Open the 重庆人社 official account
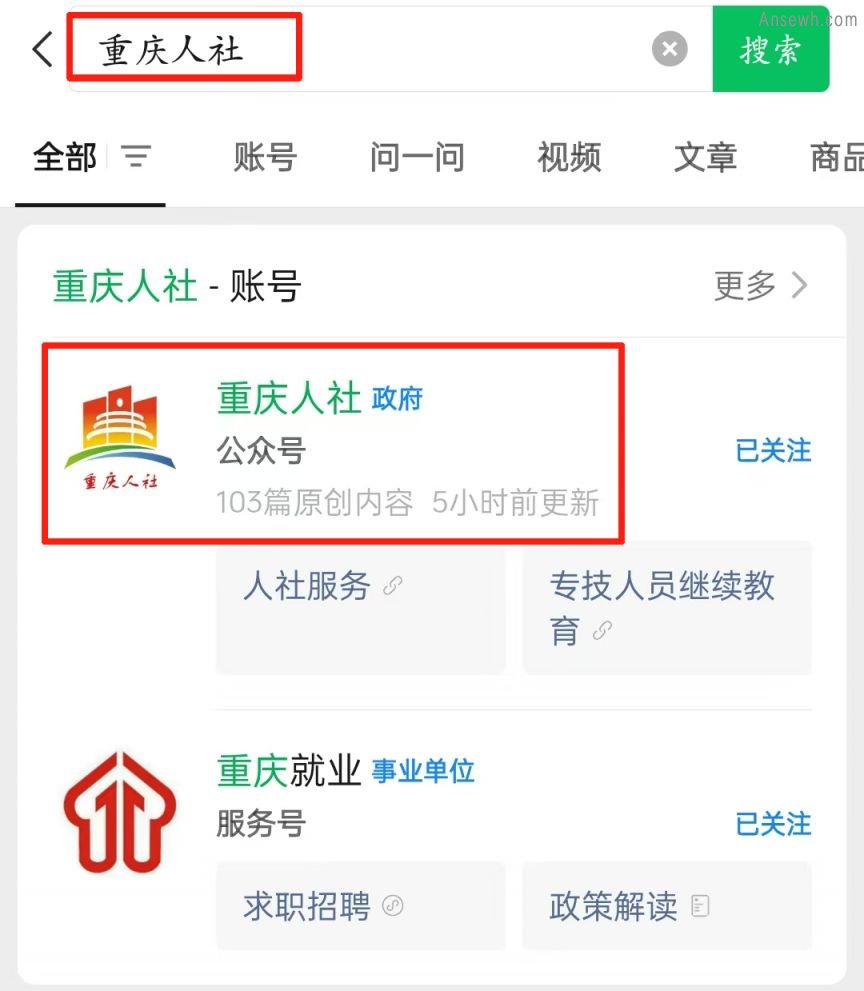Image resolution: width=864 pixels, height=991 pixels. pos(330,445)
